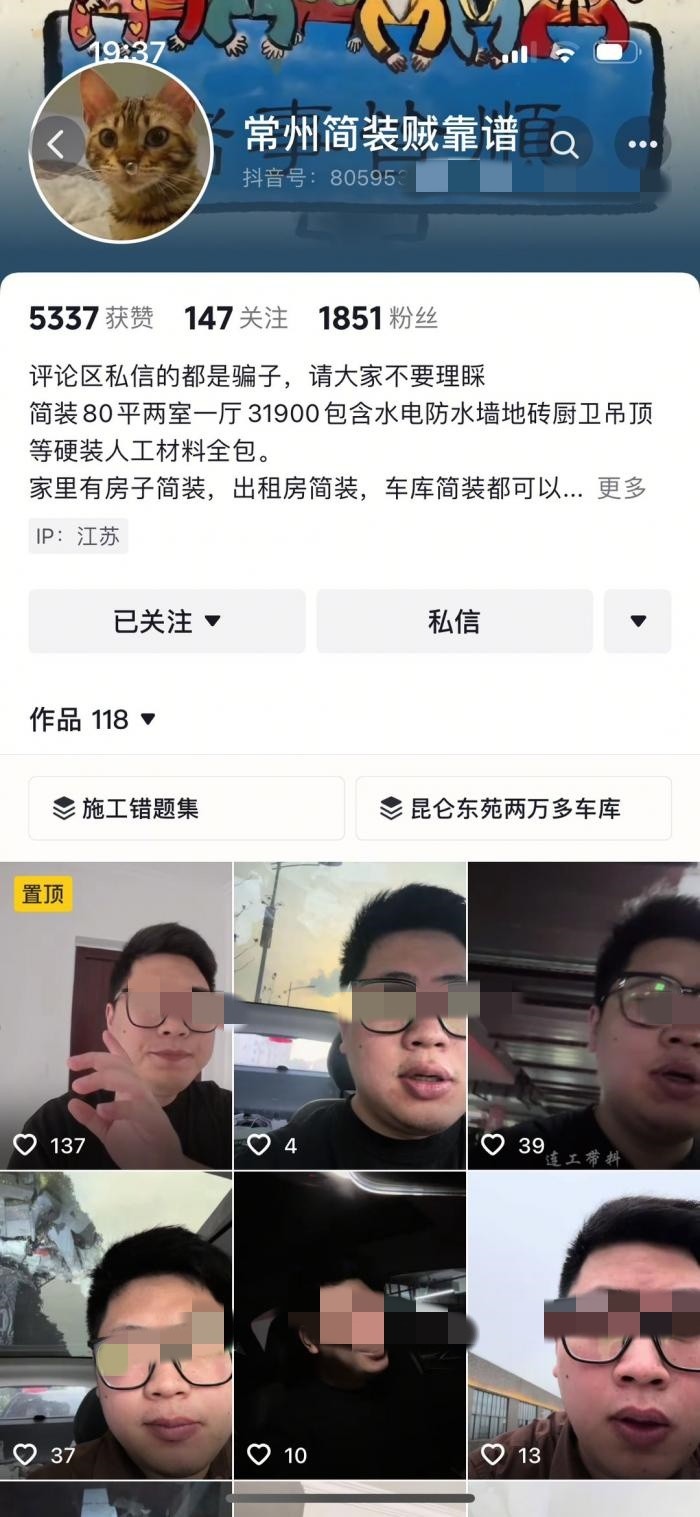Image resolution: width=700 pixels, height=1517 pixels.
Task: Play the pinned video with 137 likes
Action: tap(116, 1015)
